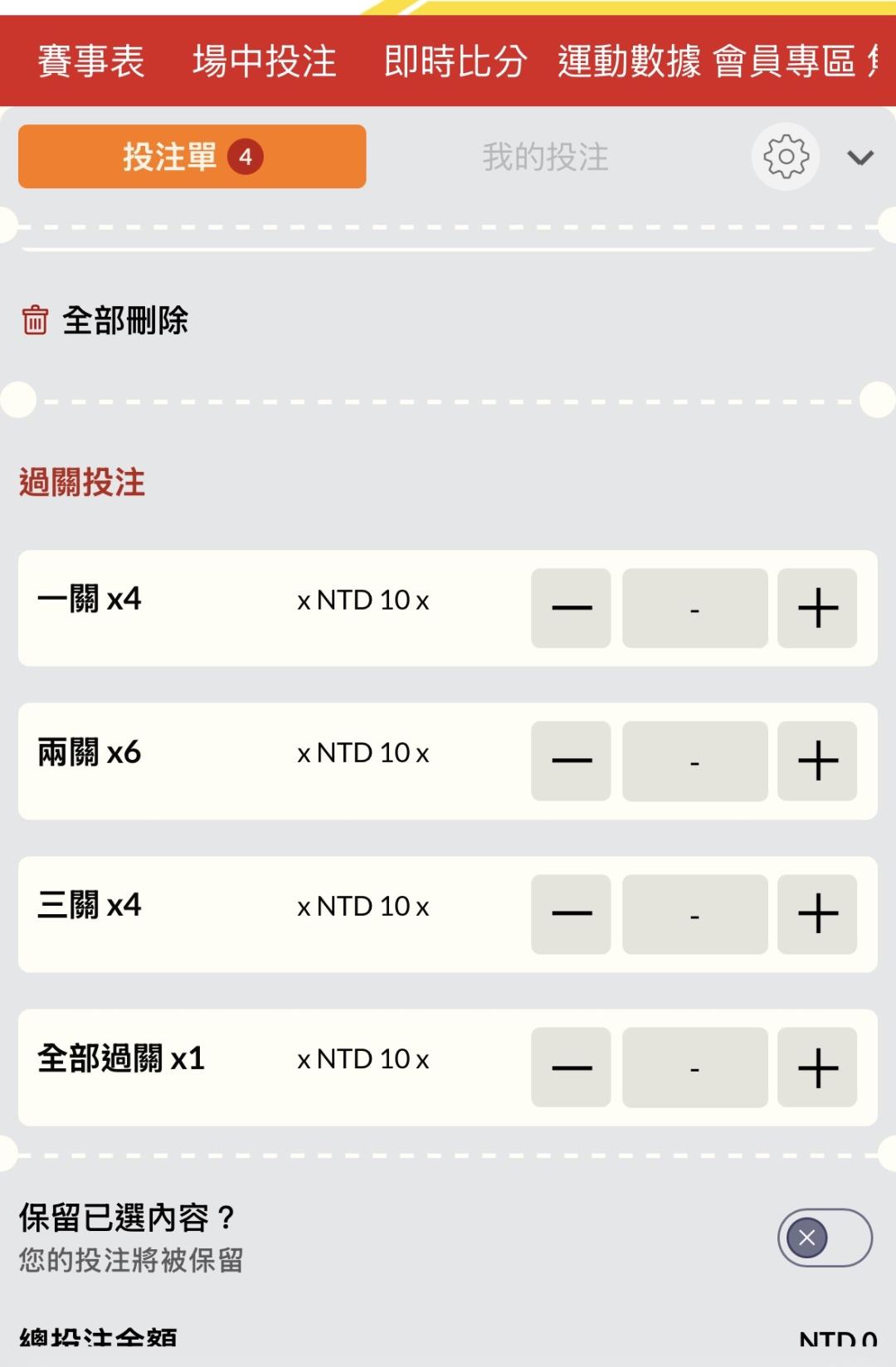Collapse the bet slip with chevron
The width and height of the screenshot is (896, 1367).
tap(860, 158)
